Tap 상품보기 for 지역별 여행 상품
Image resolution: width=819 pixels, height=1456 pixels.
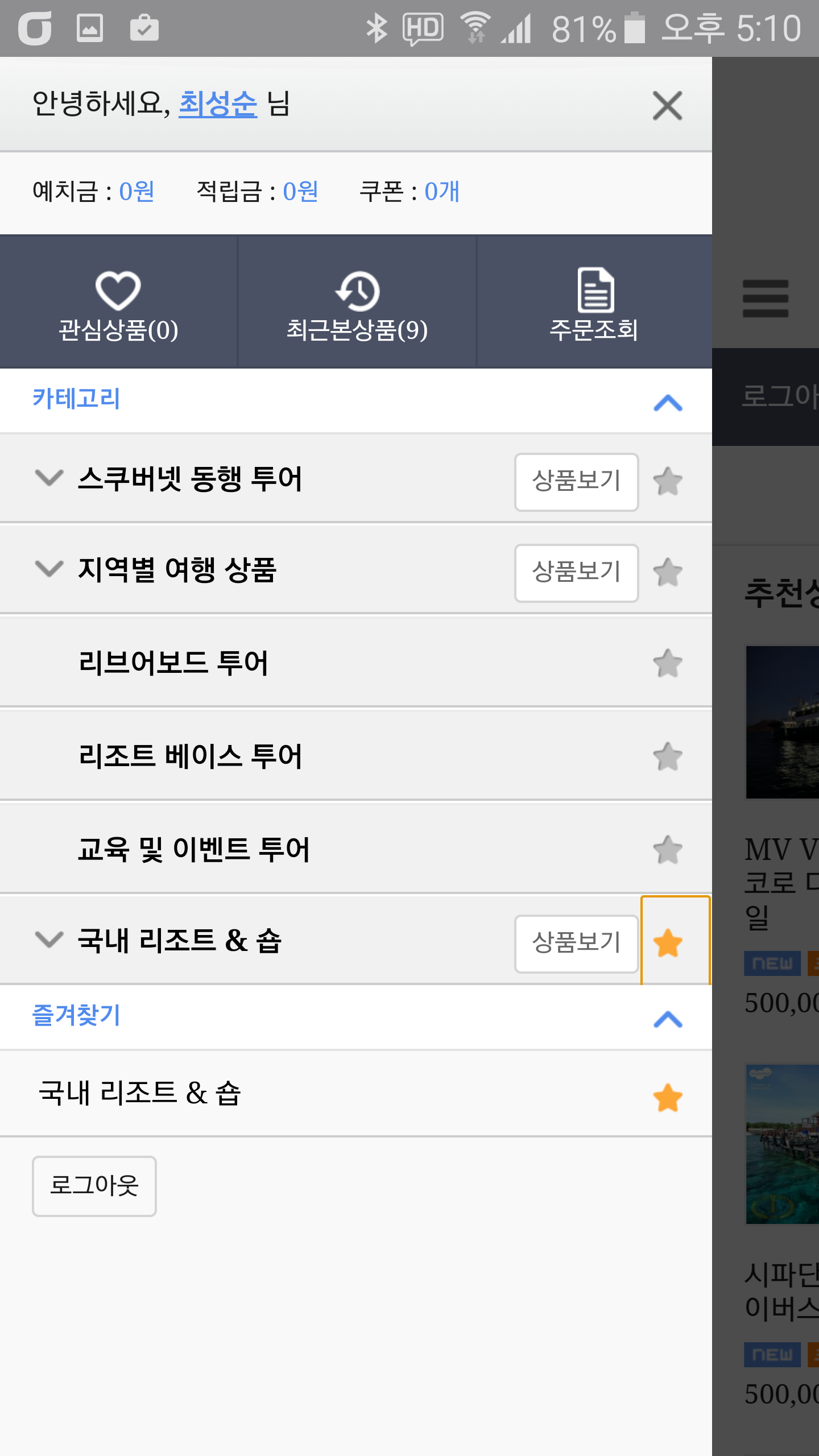click(x=576, y=573)
